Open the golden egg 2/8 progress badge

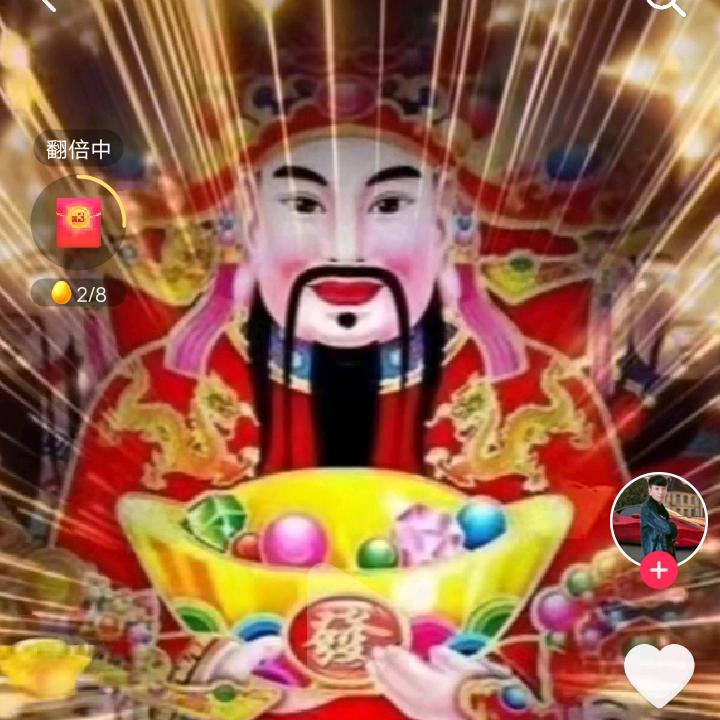point(78,293)
